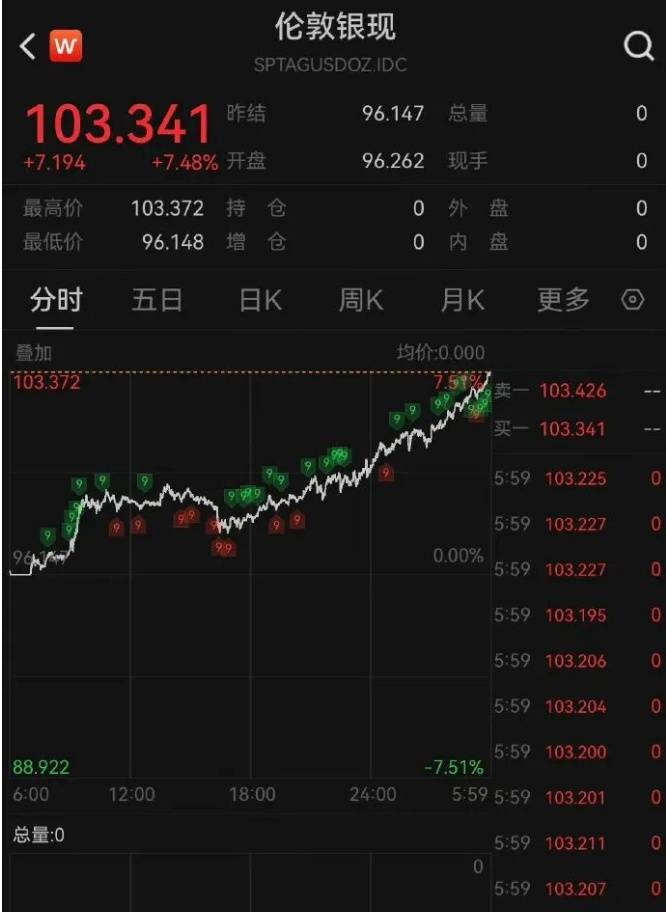Viewport: 666px width, 912px height.
Task: Go back using the top-left arrow
Action: pos(27,46)
